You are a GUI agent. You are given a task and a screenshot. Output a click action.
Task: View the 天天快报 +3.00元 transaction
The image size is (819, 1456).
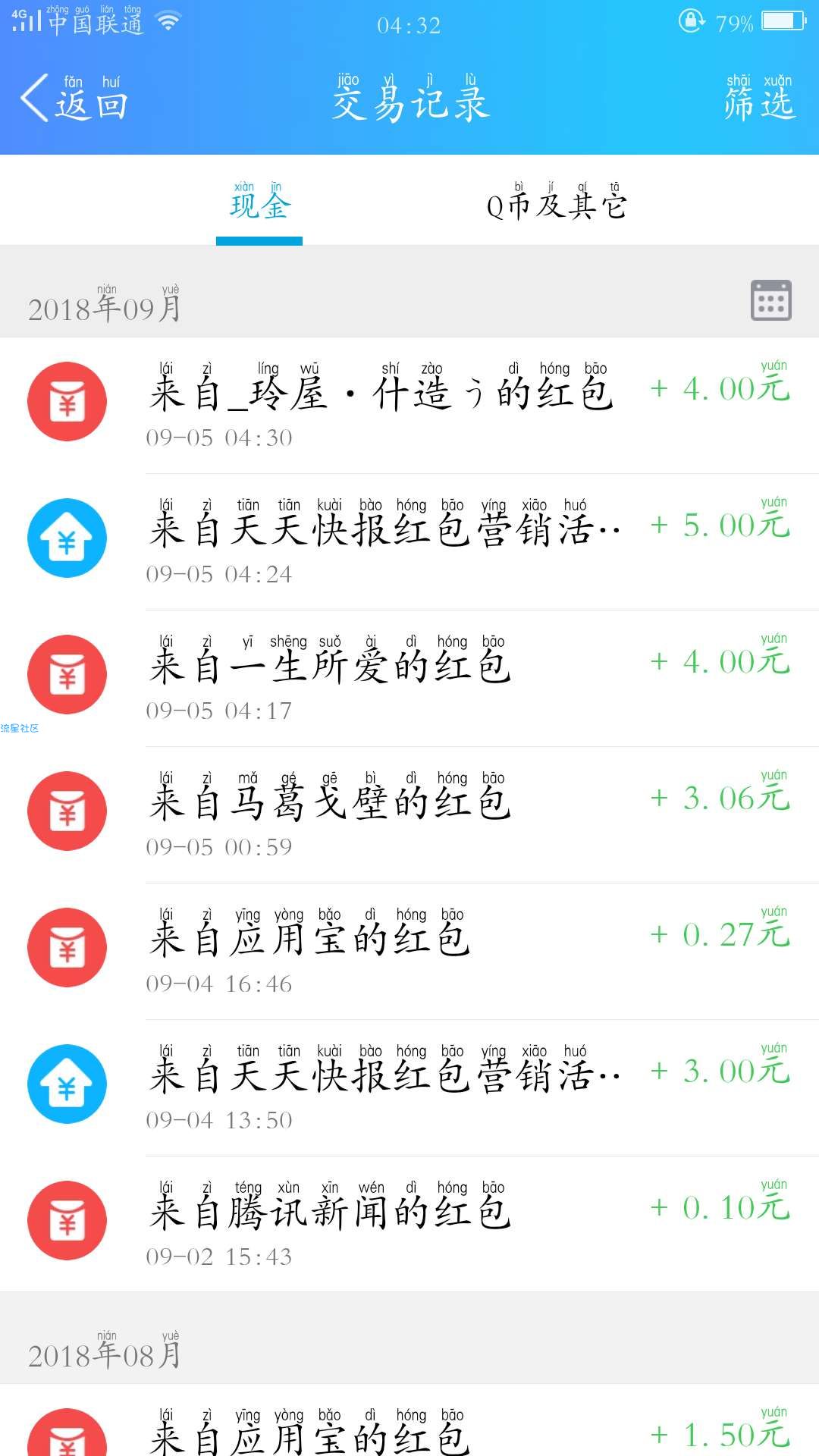click(409, 1088)
